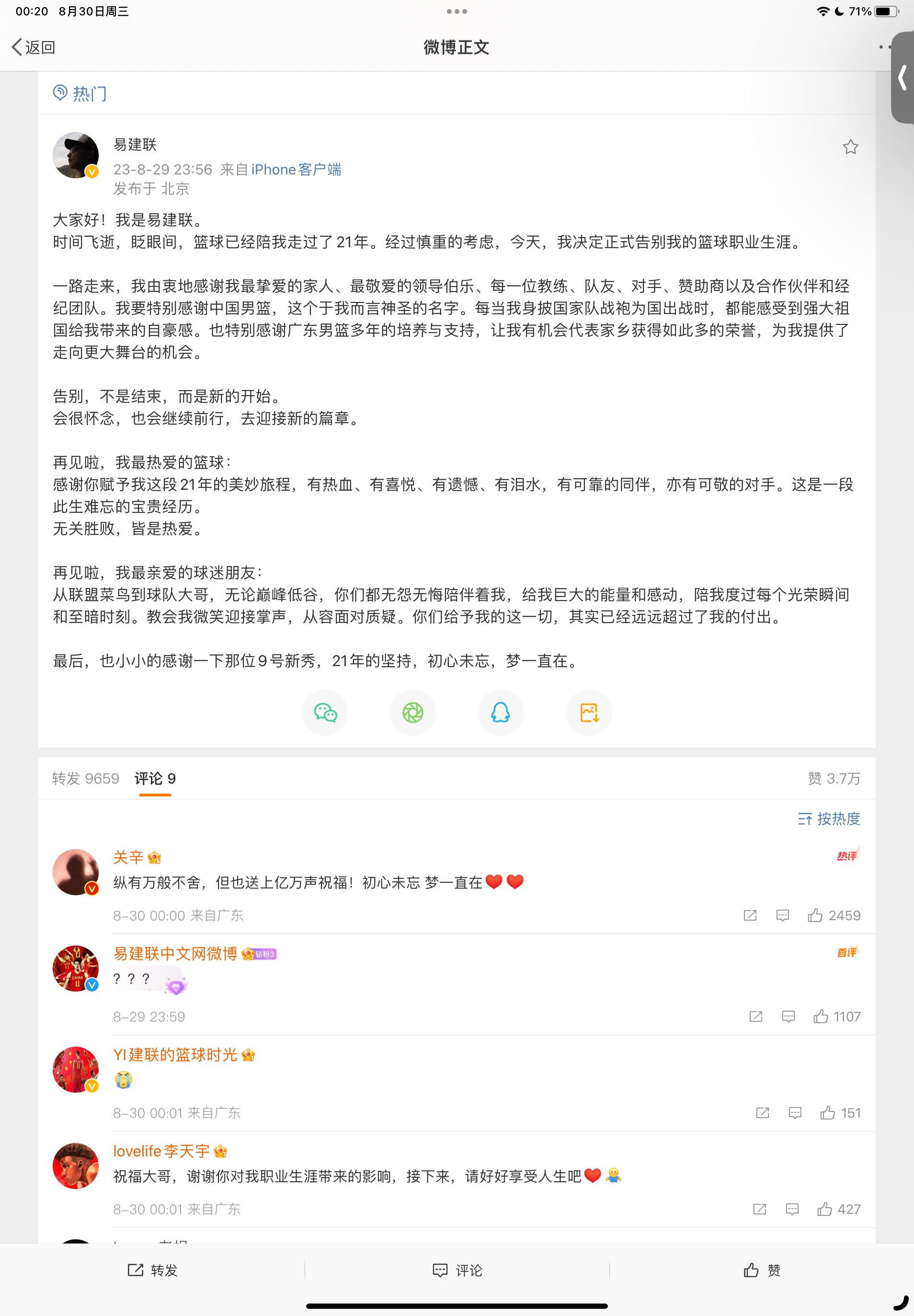The height and width of the screenshot is (1316, 914).
Task: Tap the iPhone客户端 source link
Action: [296, 170]
